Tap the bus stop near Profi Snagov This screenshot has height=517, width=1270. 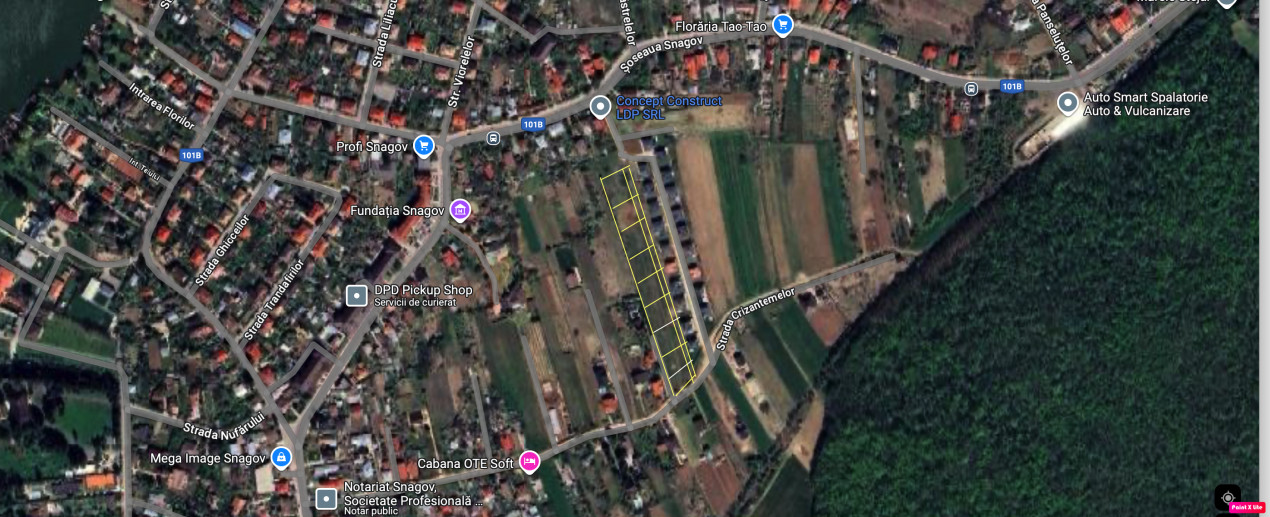493,138
